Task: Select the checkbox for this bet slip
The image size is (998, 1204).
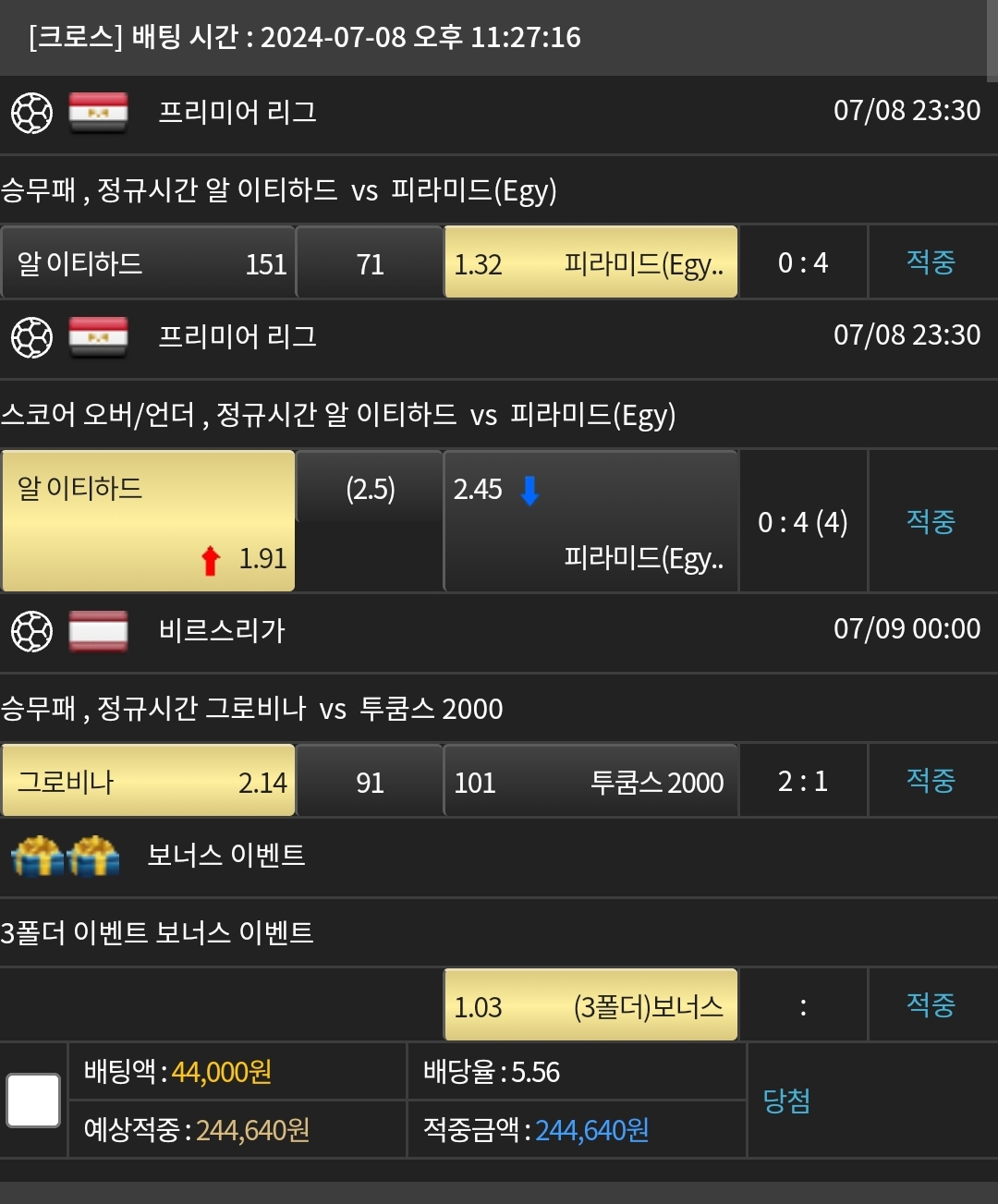Action: 33,1101
